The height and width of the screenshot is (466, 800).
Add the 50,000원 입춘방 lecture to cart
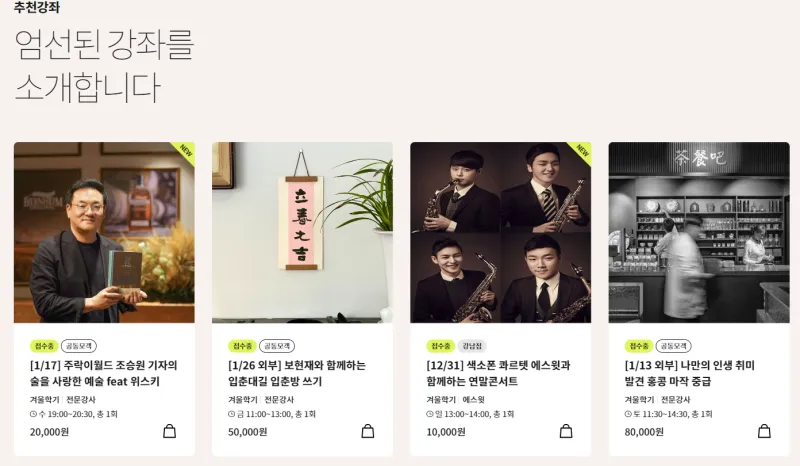click(368, 432)
